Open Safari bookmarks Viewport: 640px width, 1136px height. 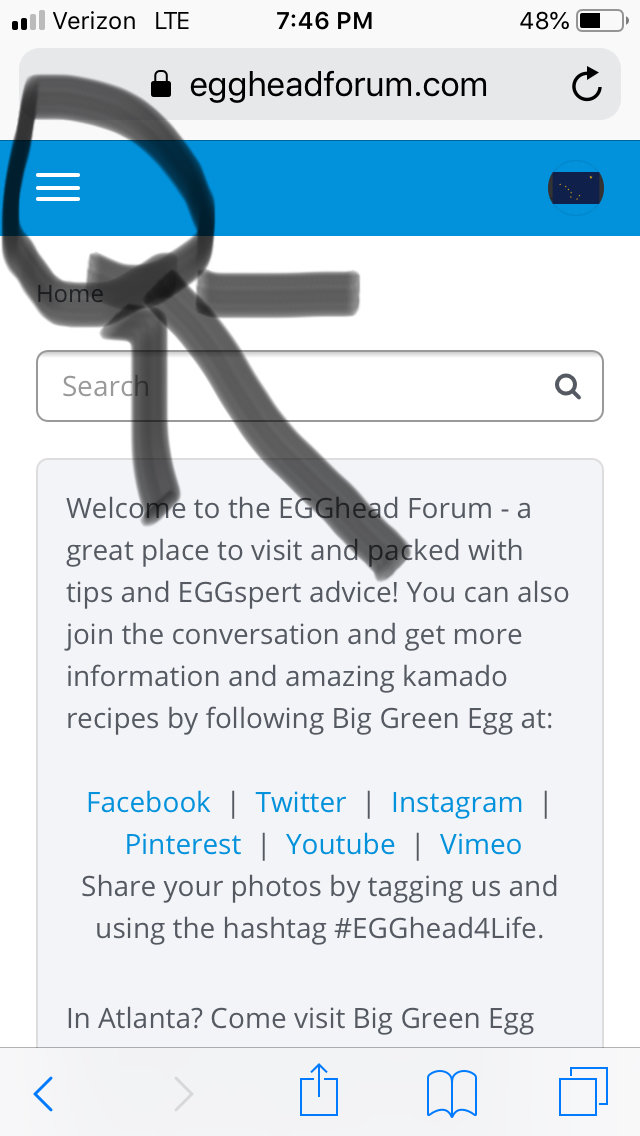451,1094
